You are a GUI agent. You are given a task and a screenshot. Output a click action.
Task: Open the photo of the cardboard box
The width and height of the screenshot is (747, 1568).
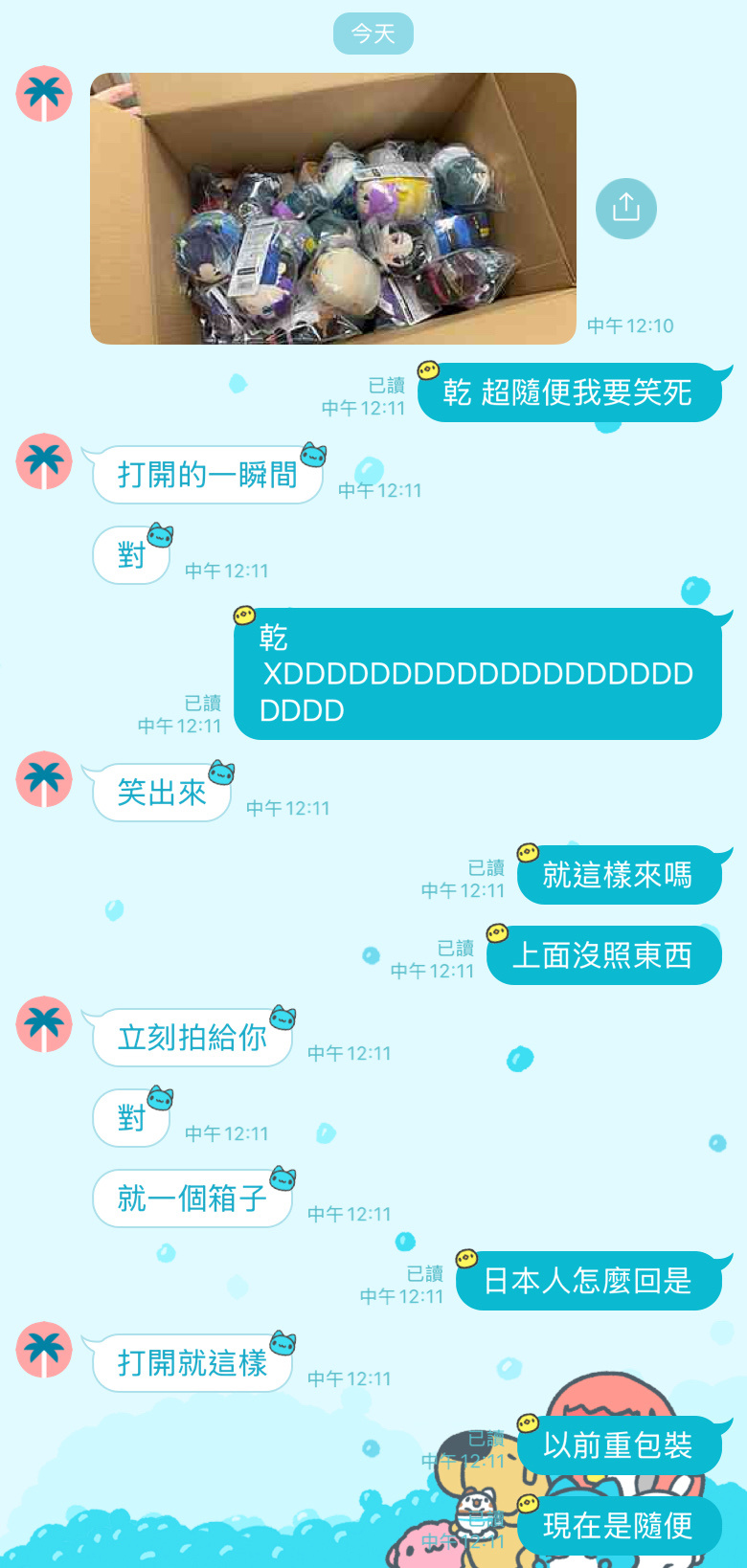pyautogui.click(x=332, y=209)
